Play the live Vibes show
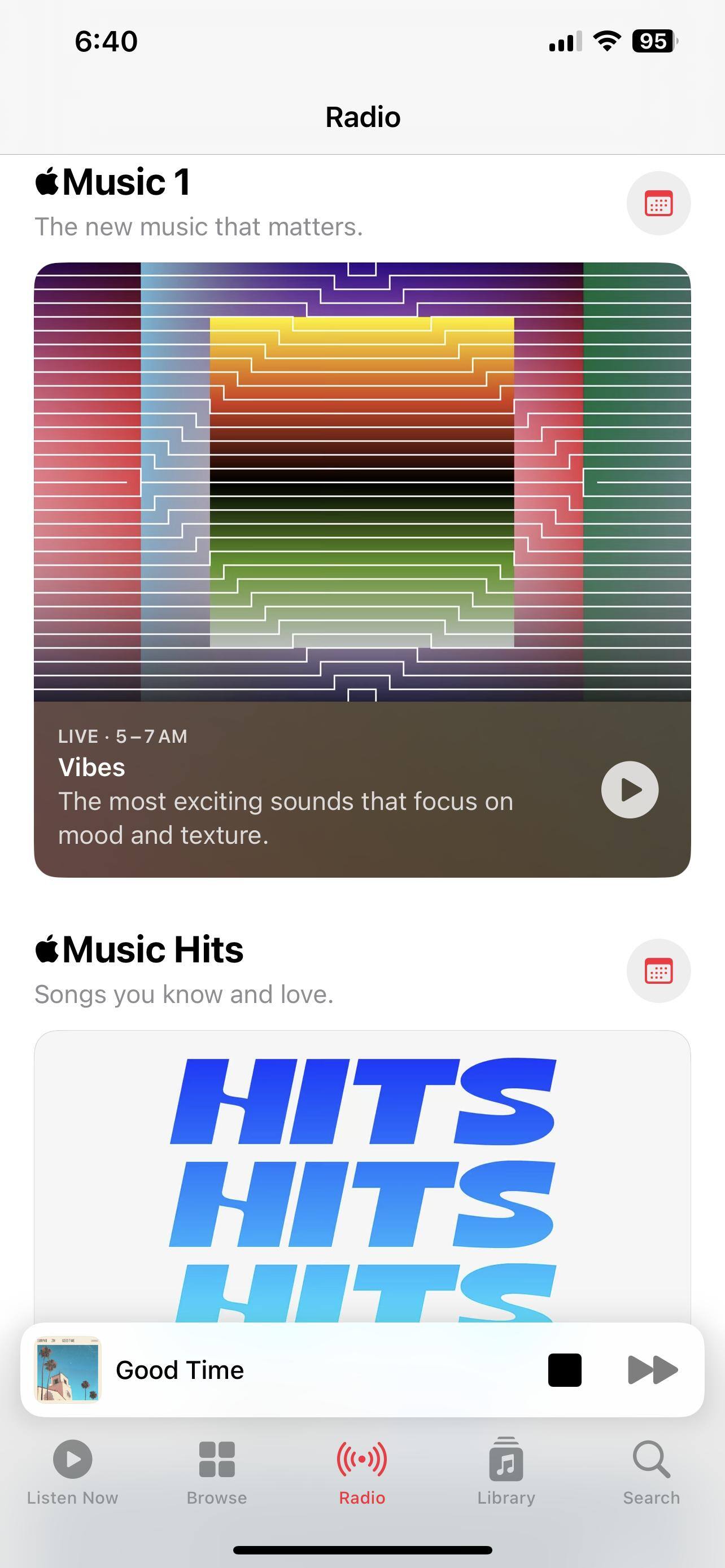Viewport: 725px width, 1568px height. [630, 790]
